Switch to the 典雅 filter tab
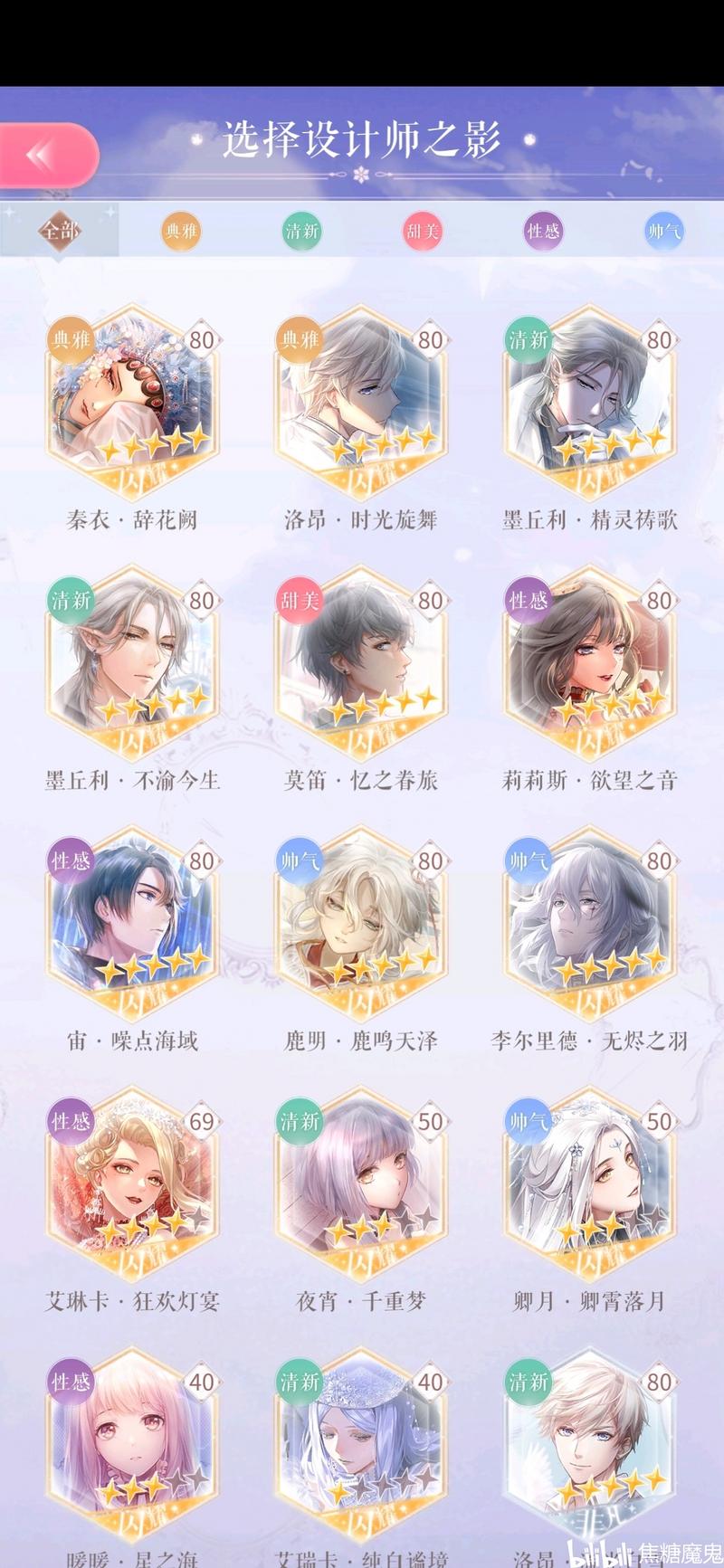 (x=181, y=231)
